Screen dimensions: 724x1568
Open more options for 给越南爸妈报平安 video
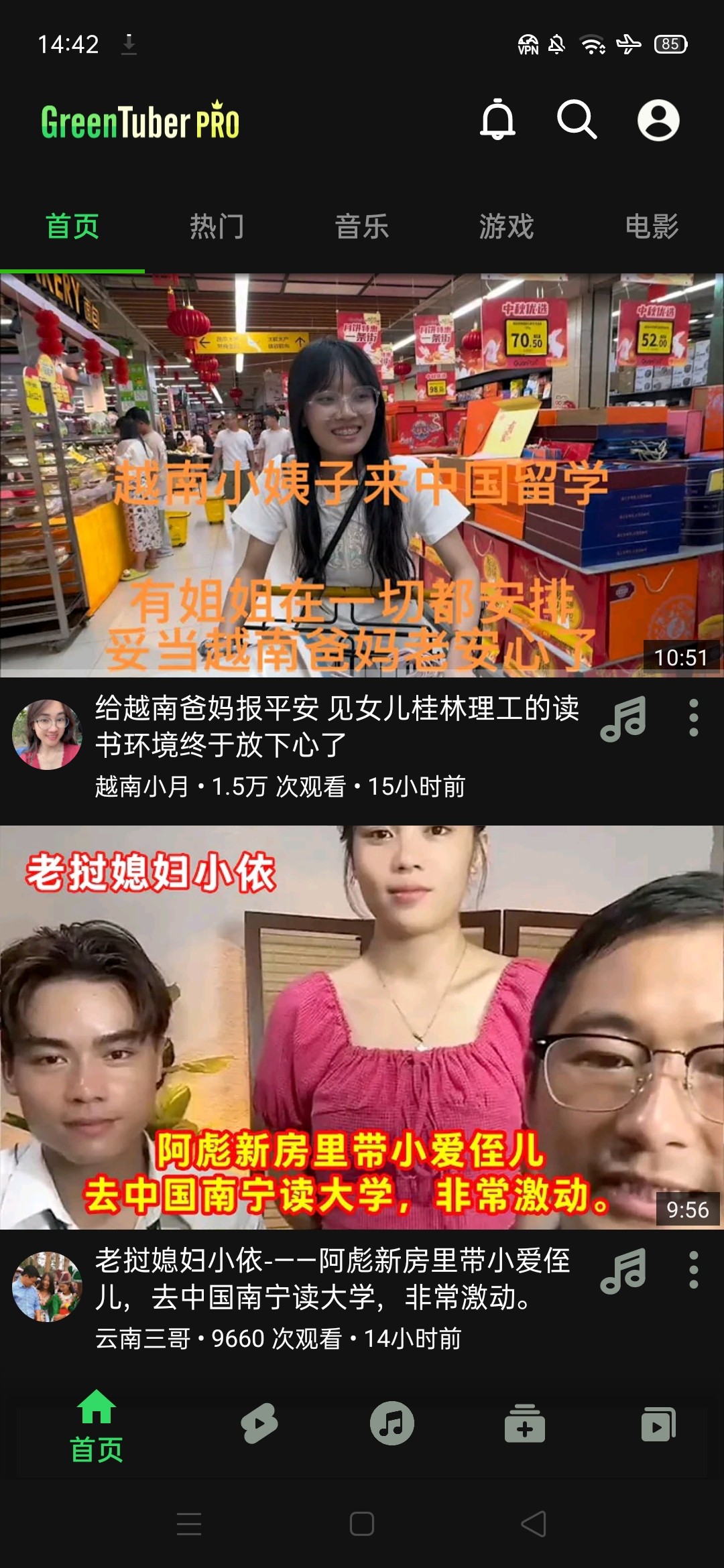click(694, 718)
